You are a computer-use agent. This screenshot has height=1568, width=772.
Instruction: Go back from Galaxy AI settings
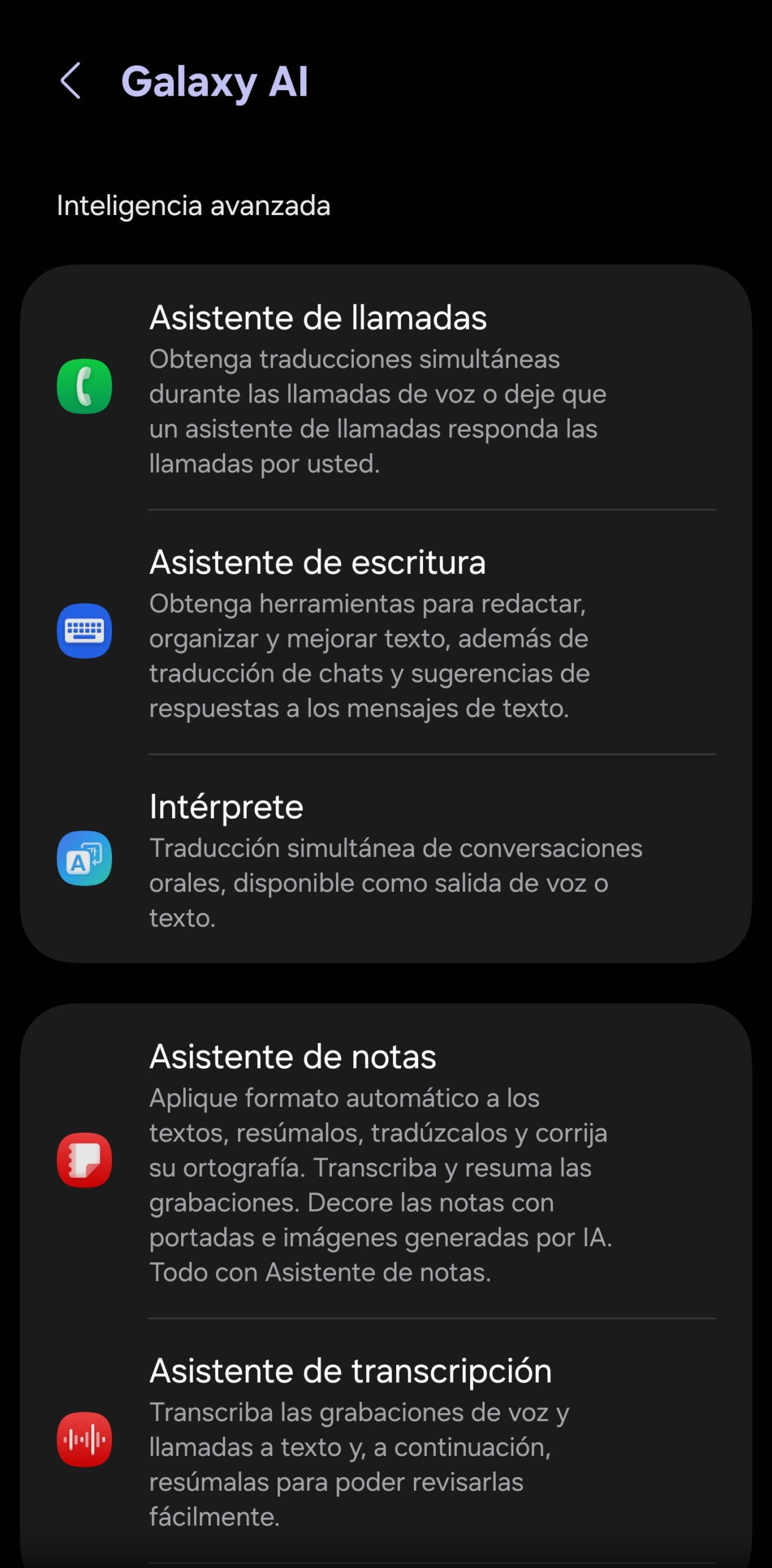click(70, 81)
